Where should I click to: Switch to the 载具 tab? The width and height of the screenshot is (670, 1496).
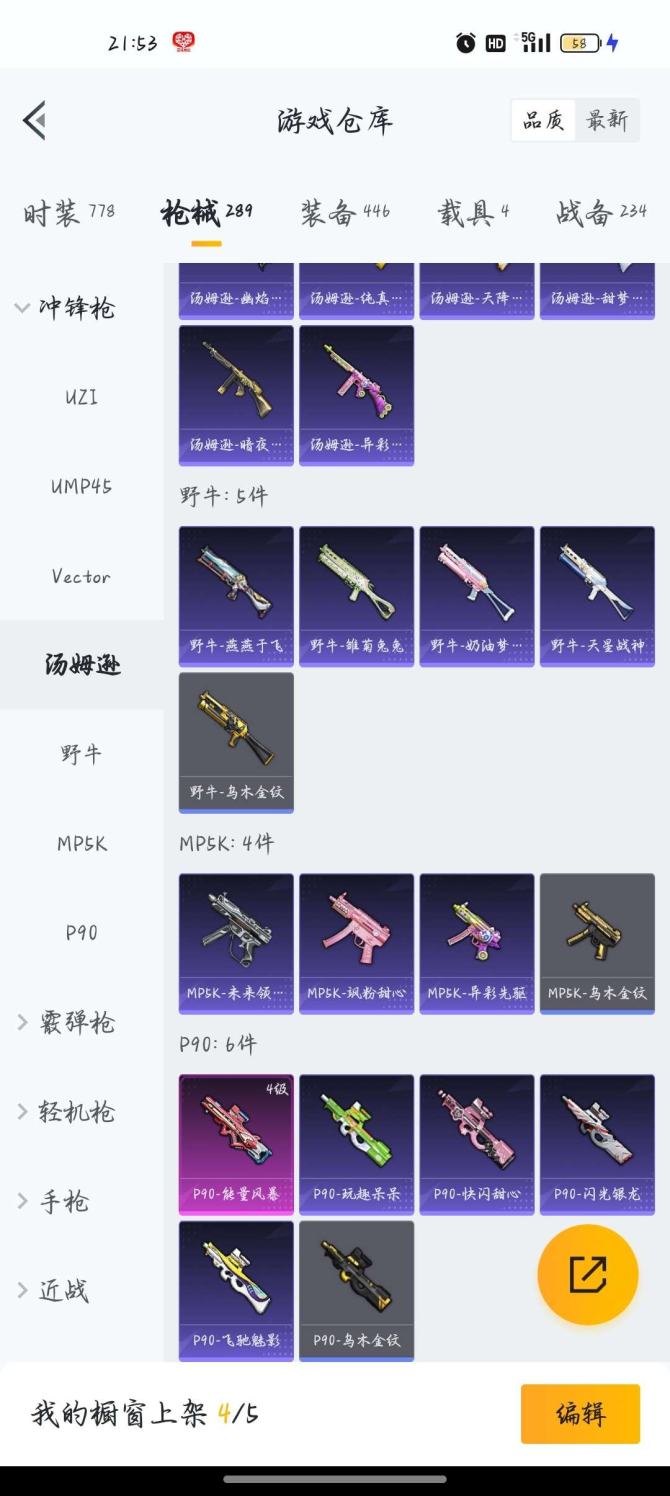pyautogui.click(x=473, y=212)
